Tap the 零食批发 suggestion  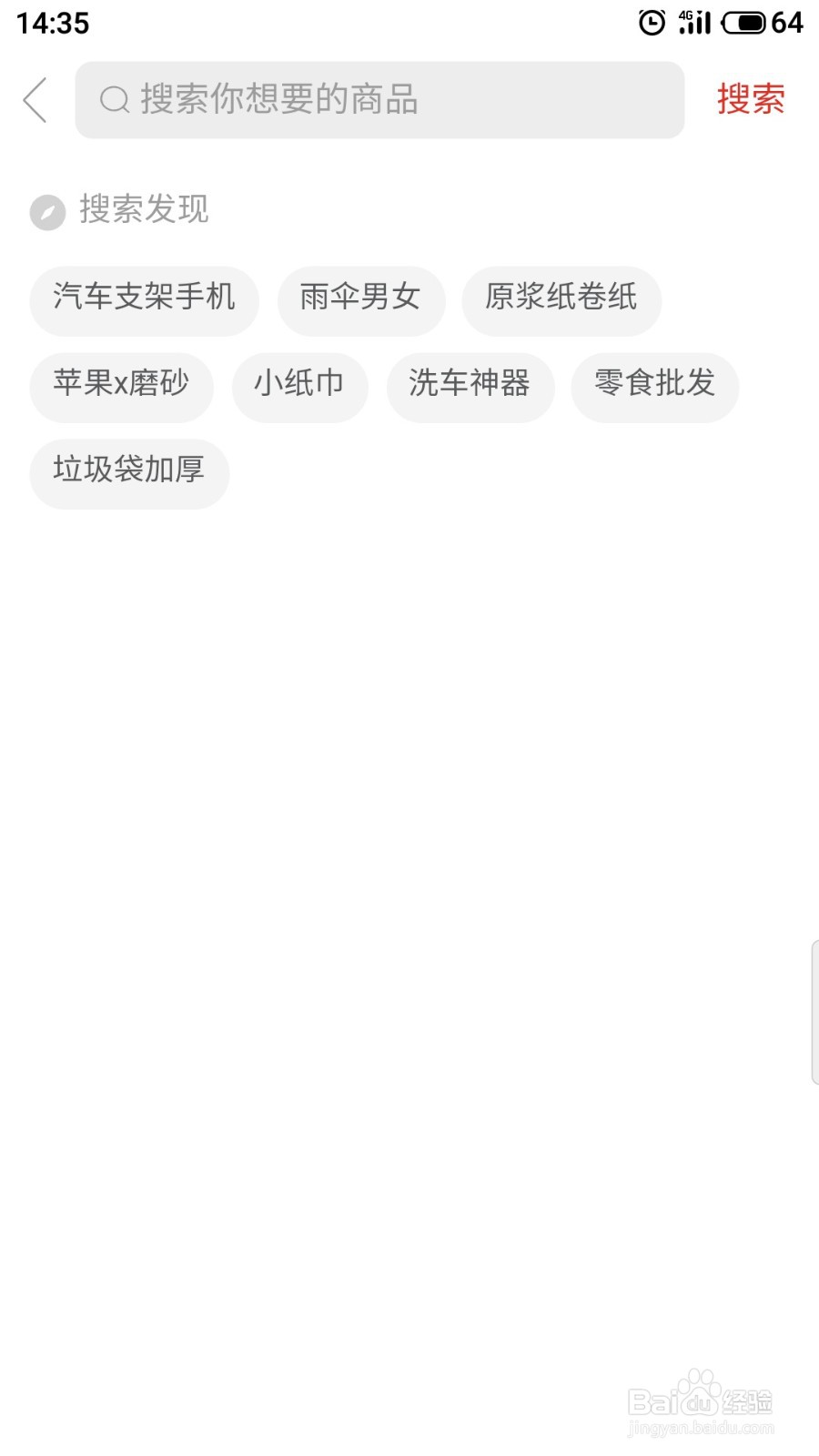[654, 387]
